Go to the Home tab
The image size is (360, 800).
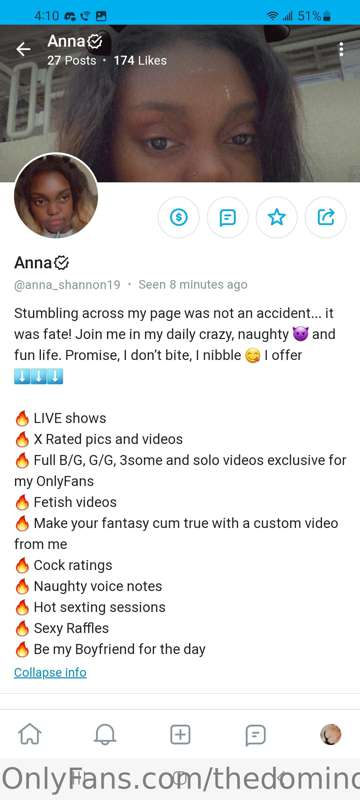point(30,735)
